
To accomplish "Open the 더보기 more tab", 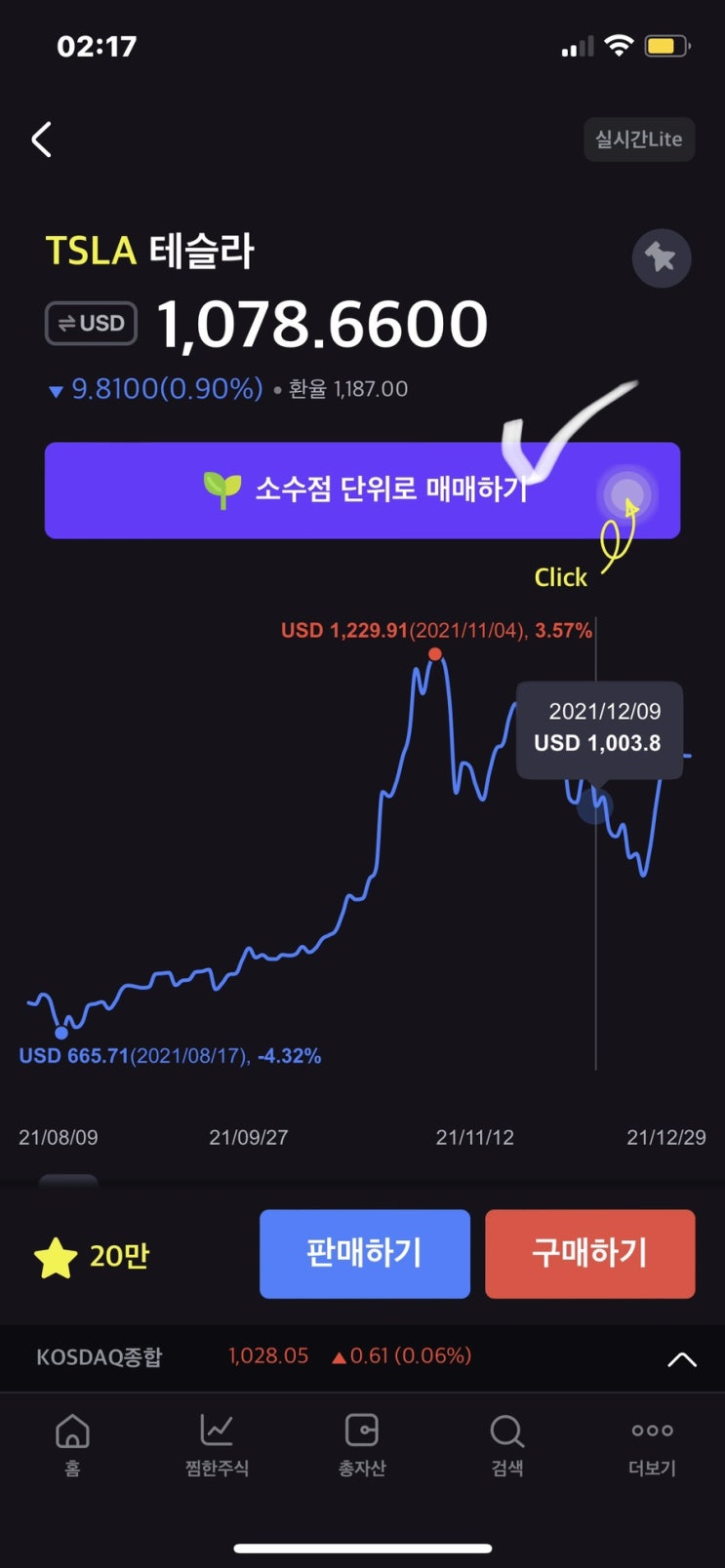I will [652, 1443].
